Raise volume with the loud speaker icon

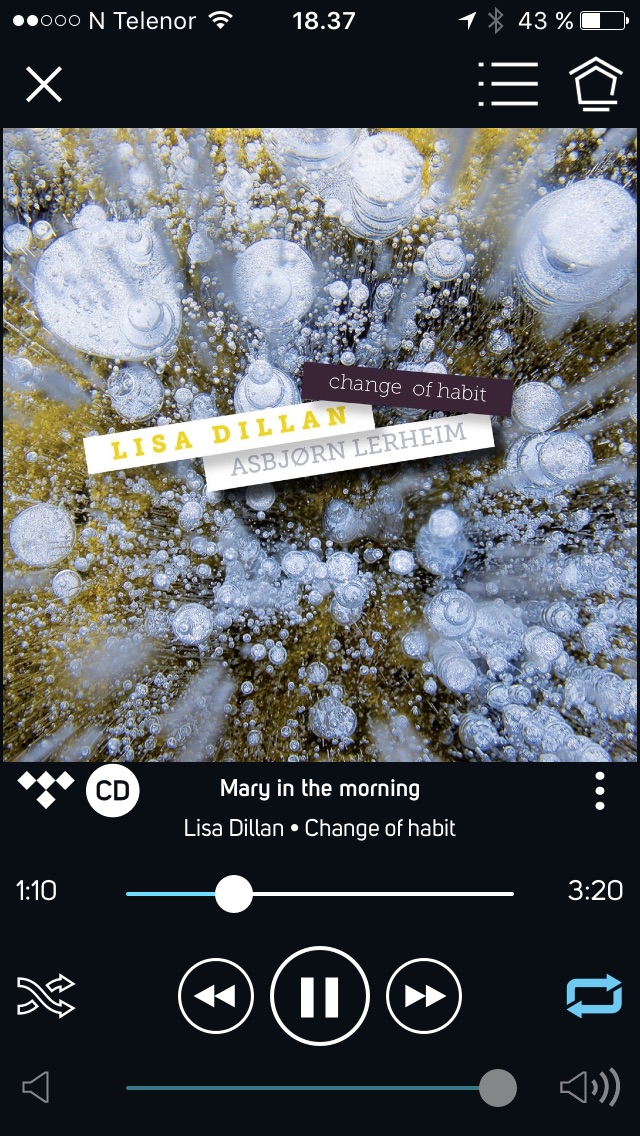tap(590, 1088)
